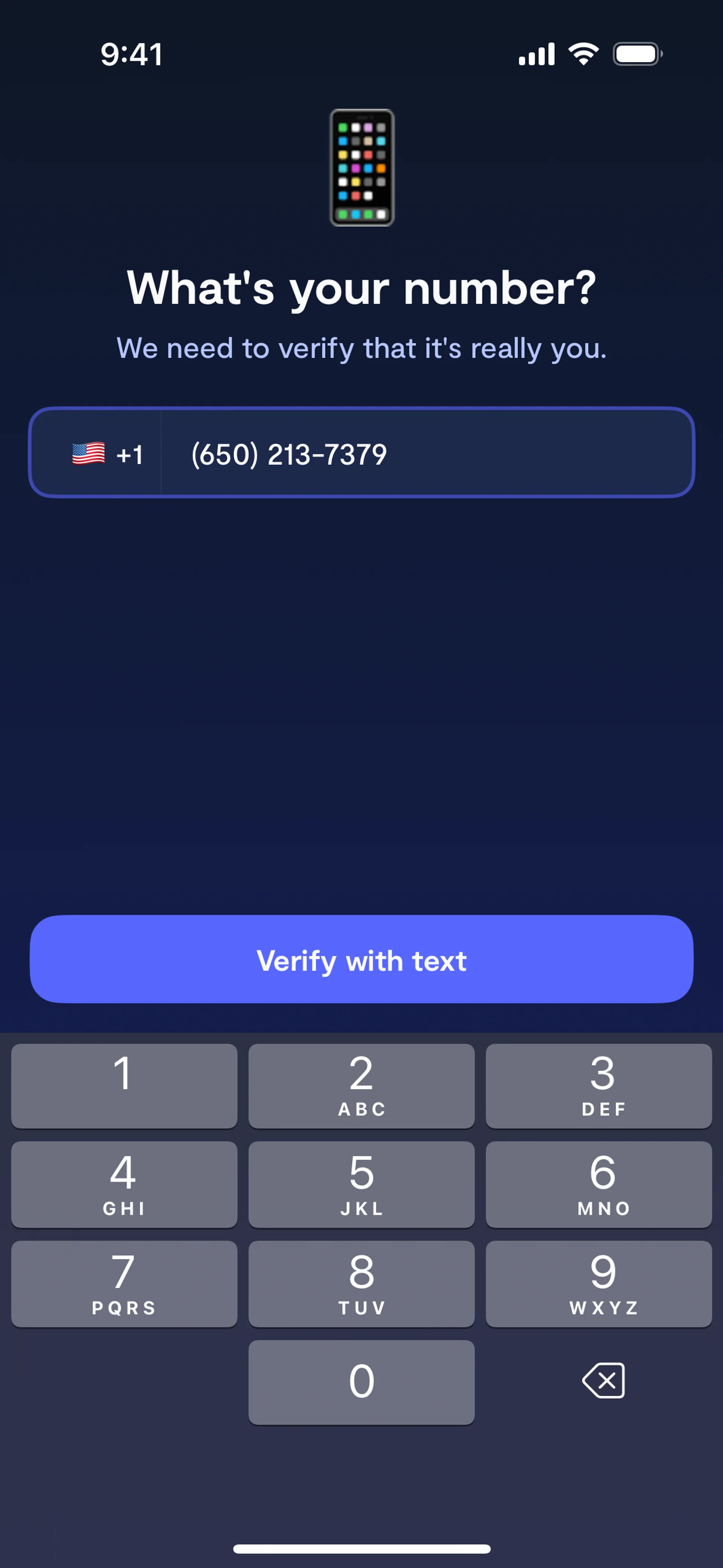Type digit 1 on keypad

pyautogui.click(x=124, y=1086)
